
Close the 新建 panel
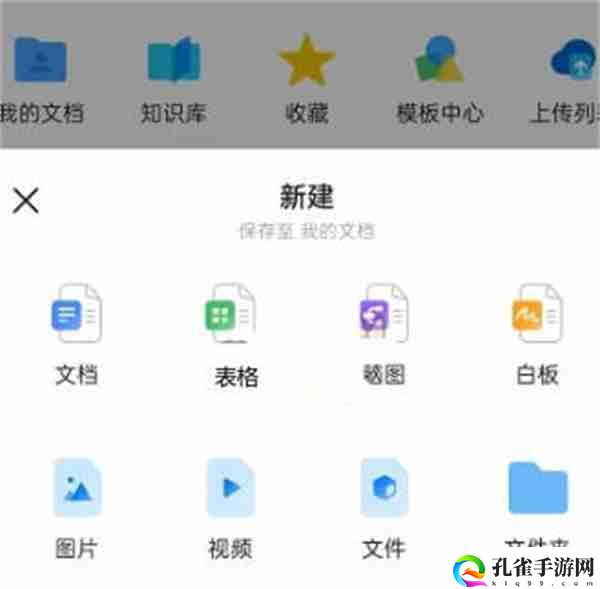click(26, 200)
